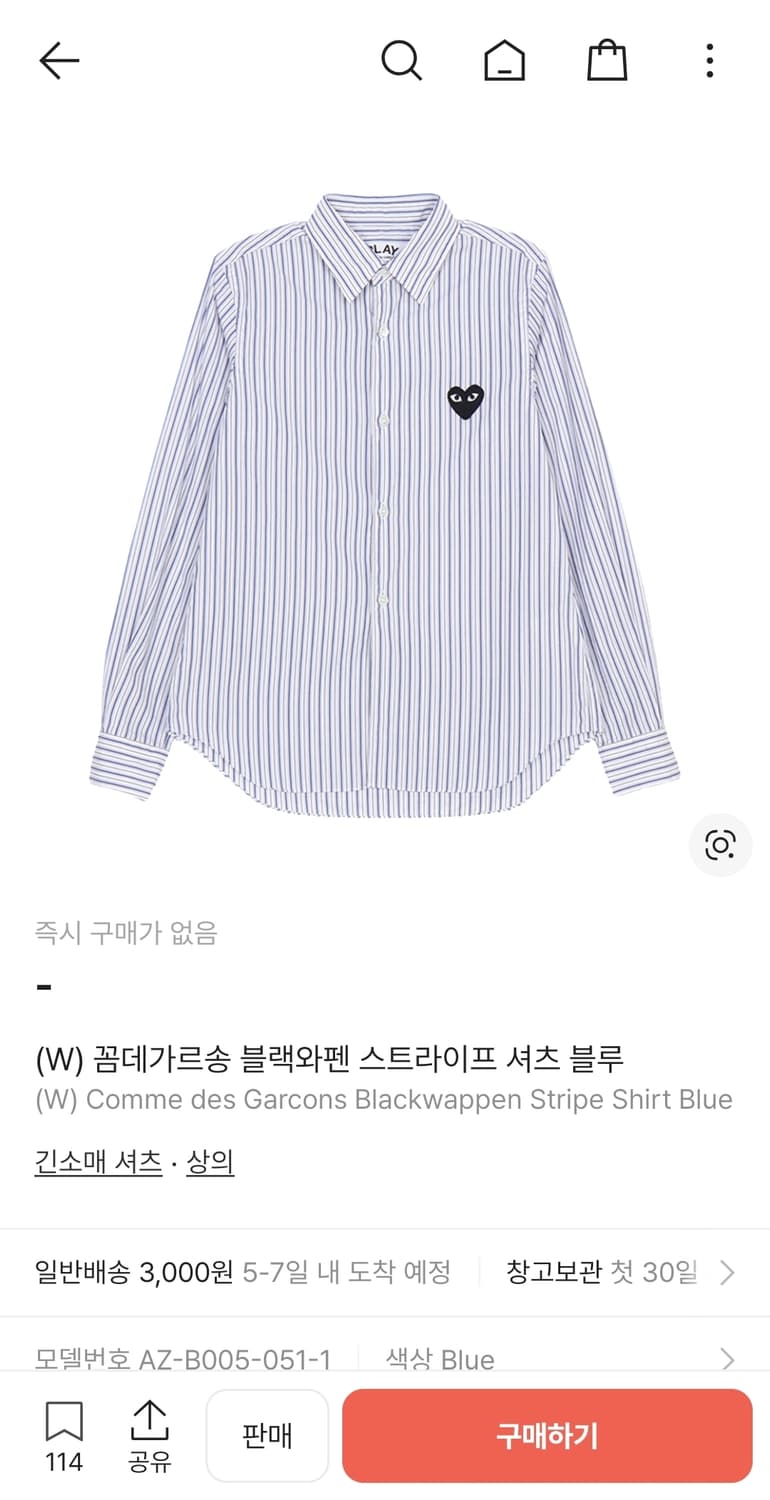The height and width of the screenshot is (1500, 770).
Task: View the striped shirt product image
Action: pyautogui.click(x=385, y=500)
